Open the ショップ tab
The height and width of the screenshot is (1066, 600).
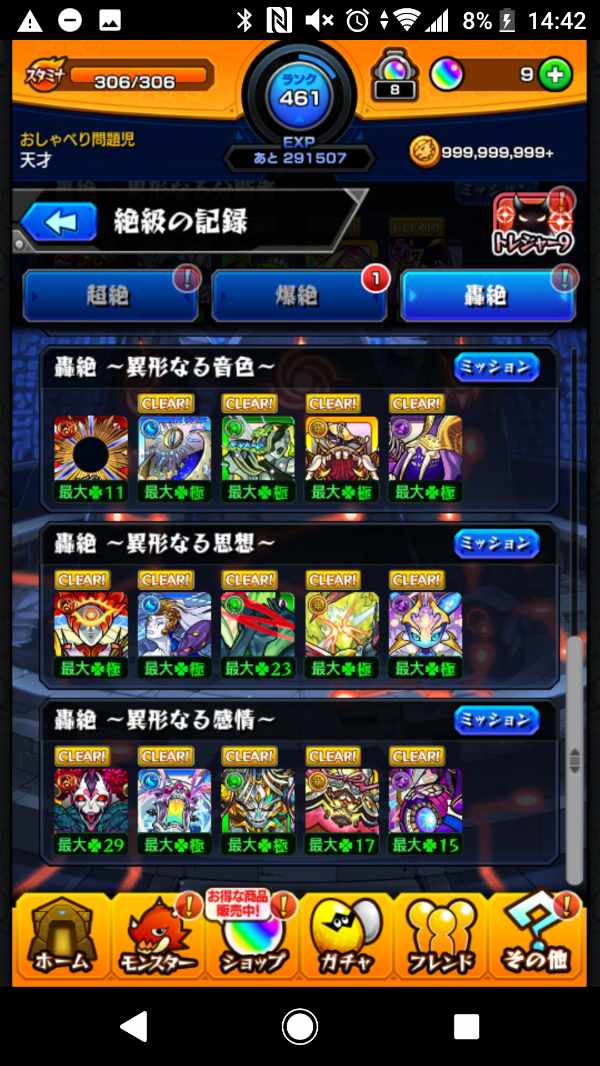251,936
